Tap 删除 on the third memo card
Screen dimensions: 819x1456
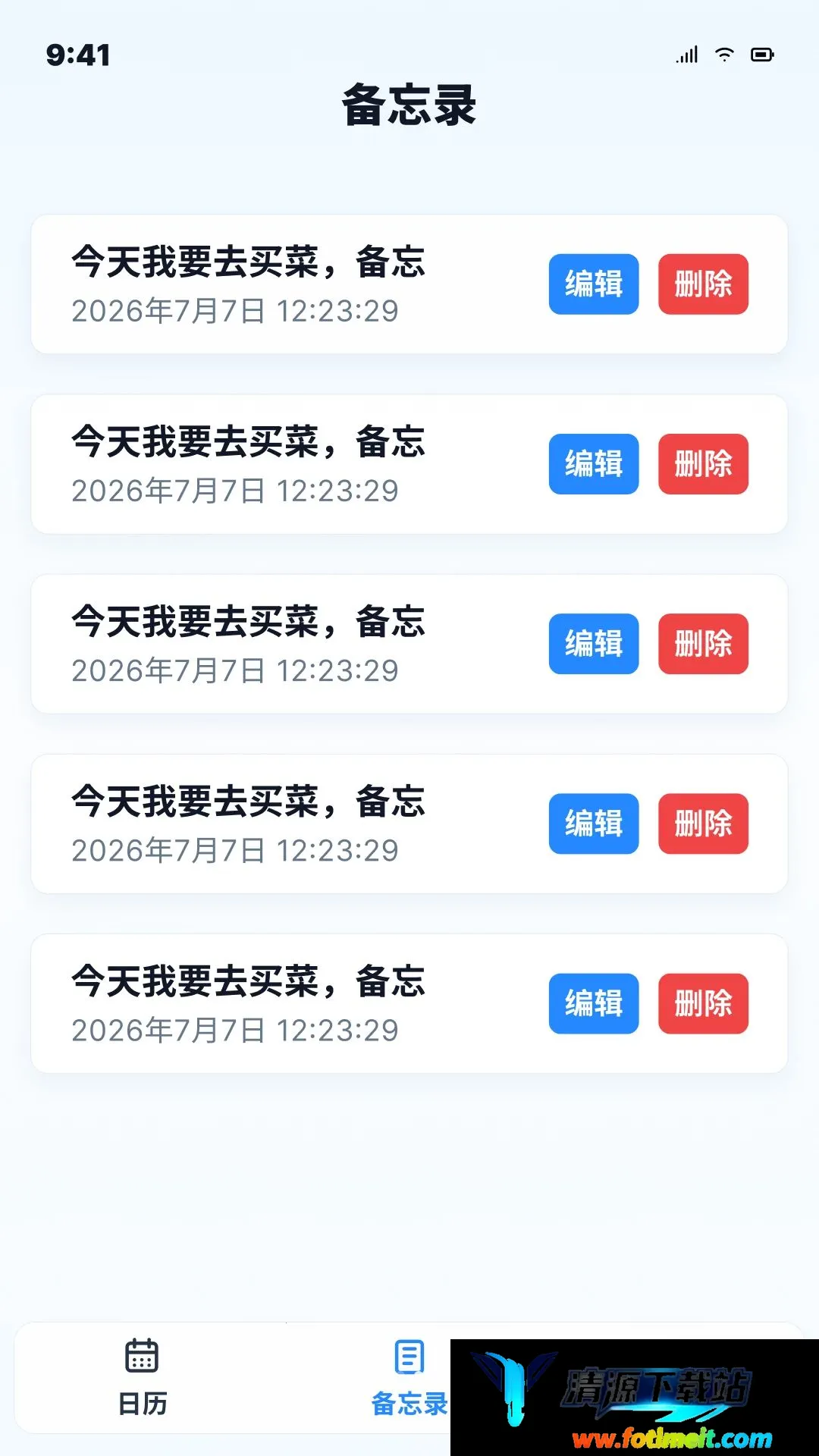click(x=703, y=644)
